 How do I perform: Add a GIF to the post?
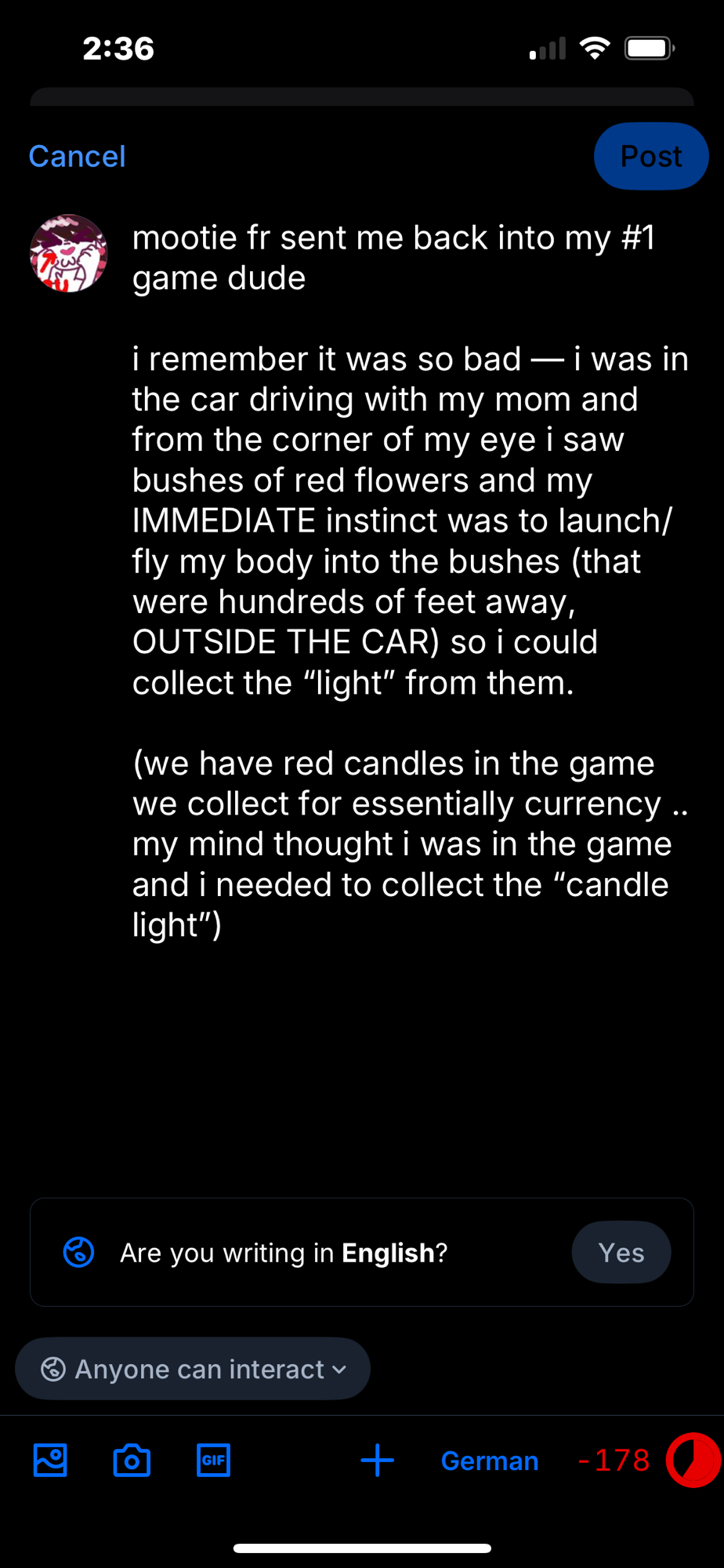213,1461
